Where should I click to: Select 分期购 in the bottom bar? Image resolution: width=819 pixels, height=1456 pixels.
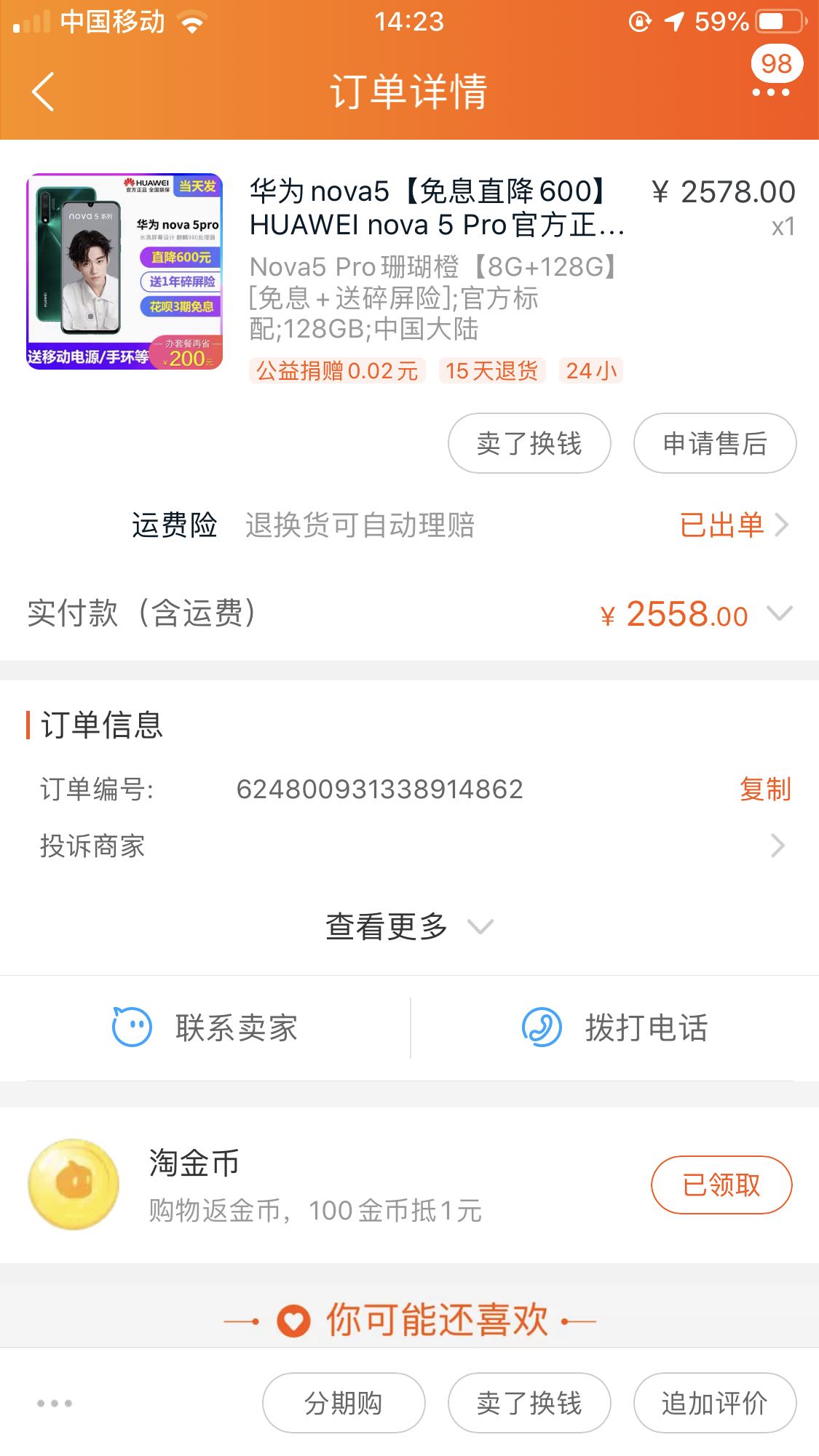point(344,1403)
